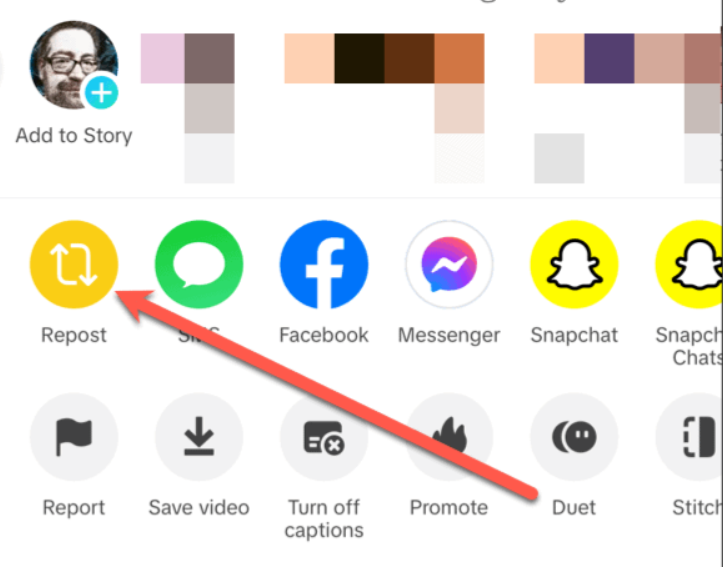723x567 pixels.
Task: Share to Snapchat Chats
Action: [x=692, y=265]
